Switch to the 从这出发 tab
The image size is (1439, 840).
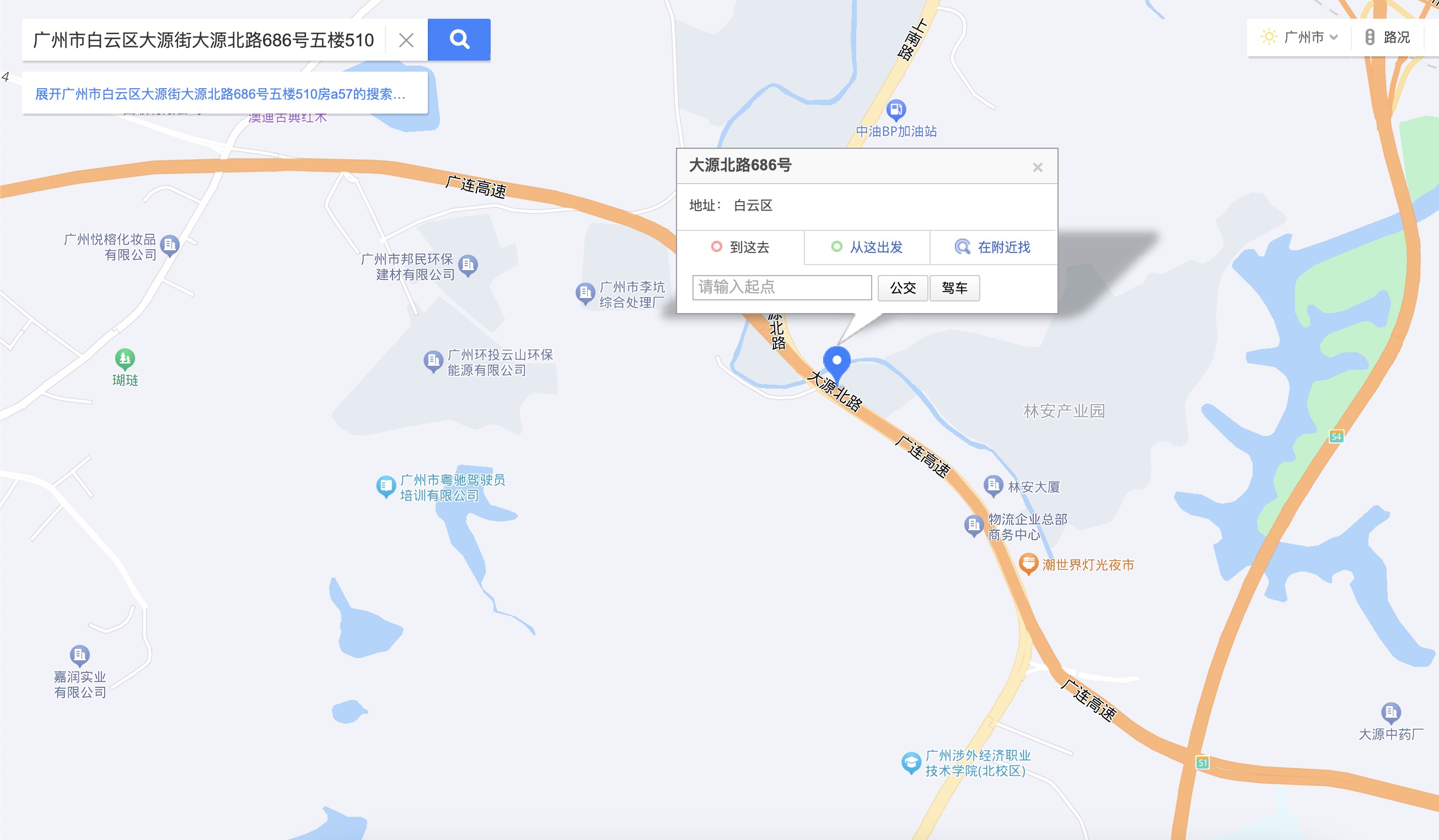tap(867, 247)
